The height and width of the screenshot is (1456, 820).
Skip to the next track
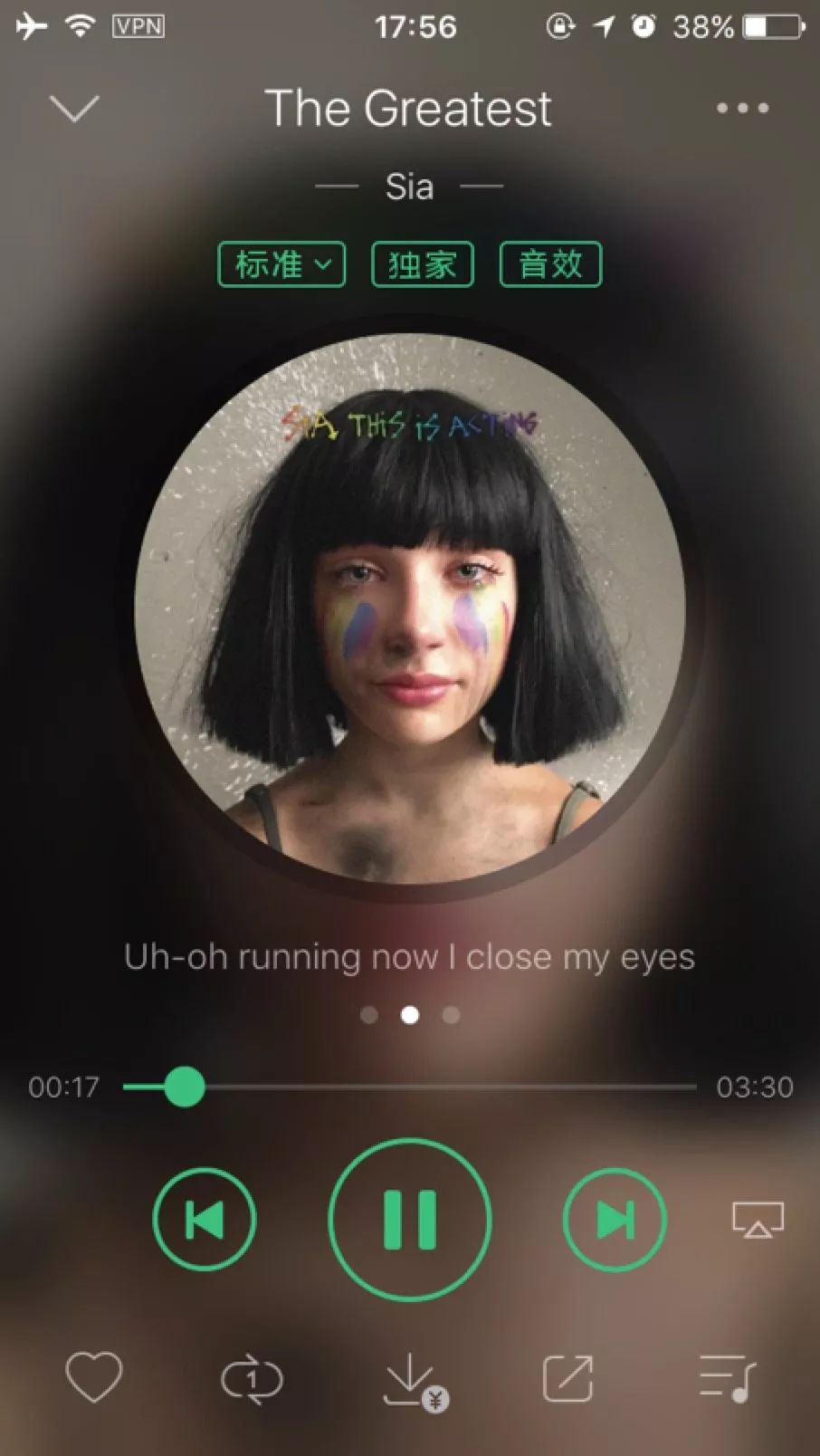pos(615,1220)
